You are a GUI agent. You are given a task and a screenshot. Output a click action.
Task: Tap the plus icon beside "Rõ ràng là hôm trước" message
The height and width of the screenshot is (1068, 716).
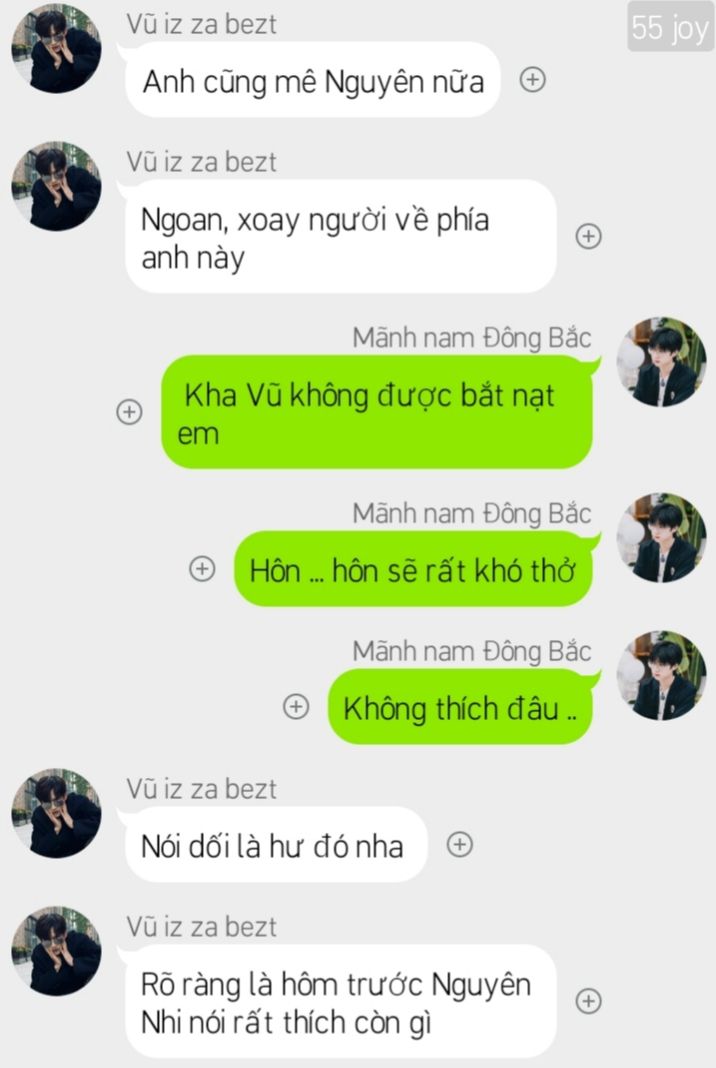pyautogui.click(x=589, y=1001)
